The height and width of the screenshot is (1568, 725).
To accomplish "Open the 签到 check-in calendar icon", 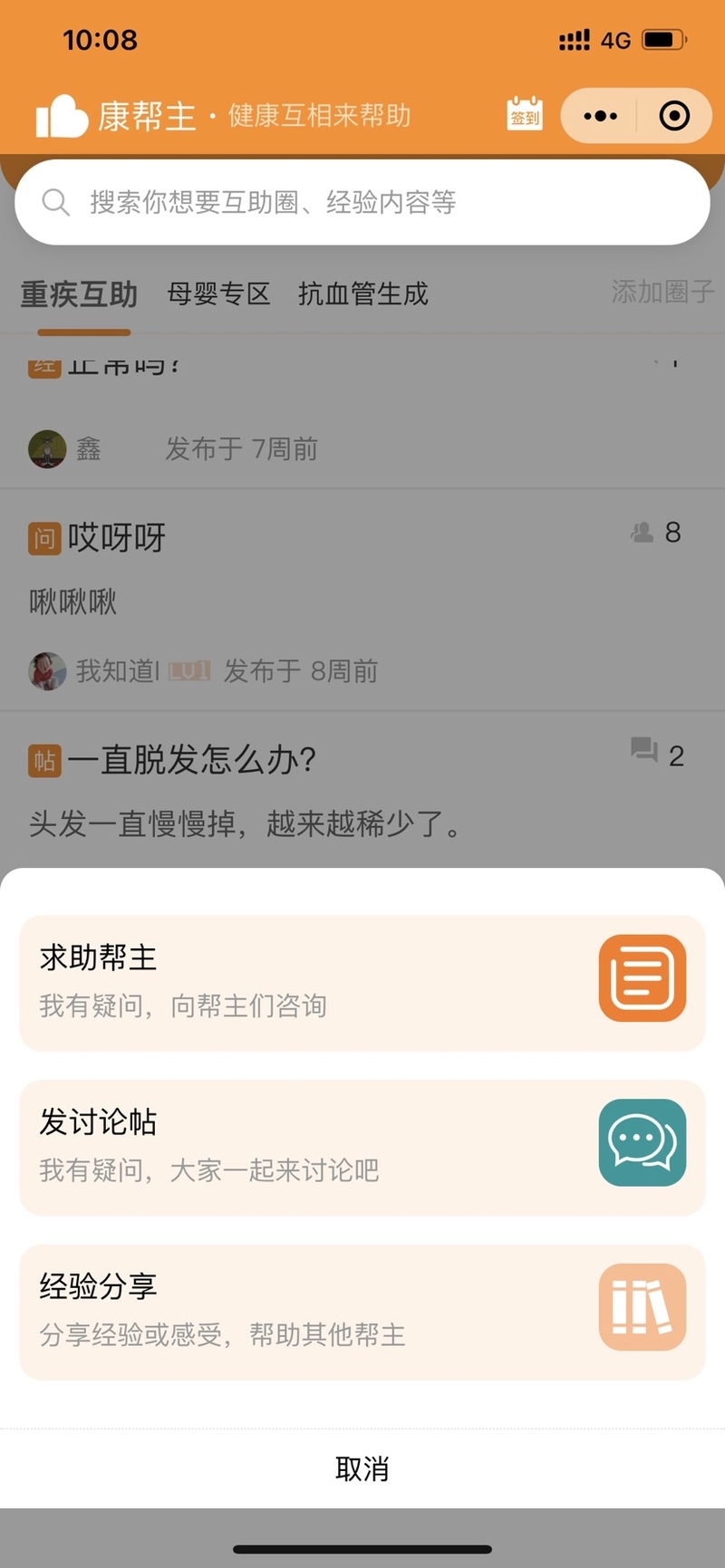I will (524, 115).
